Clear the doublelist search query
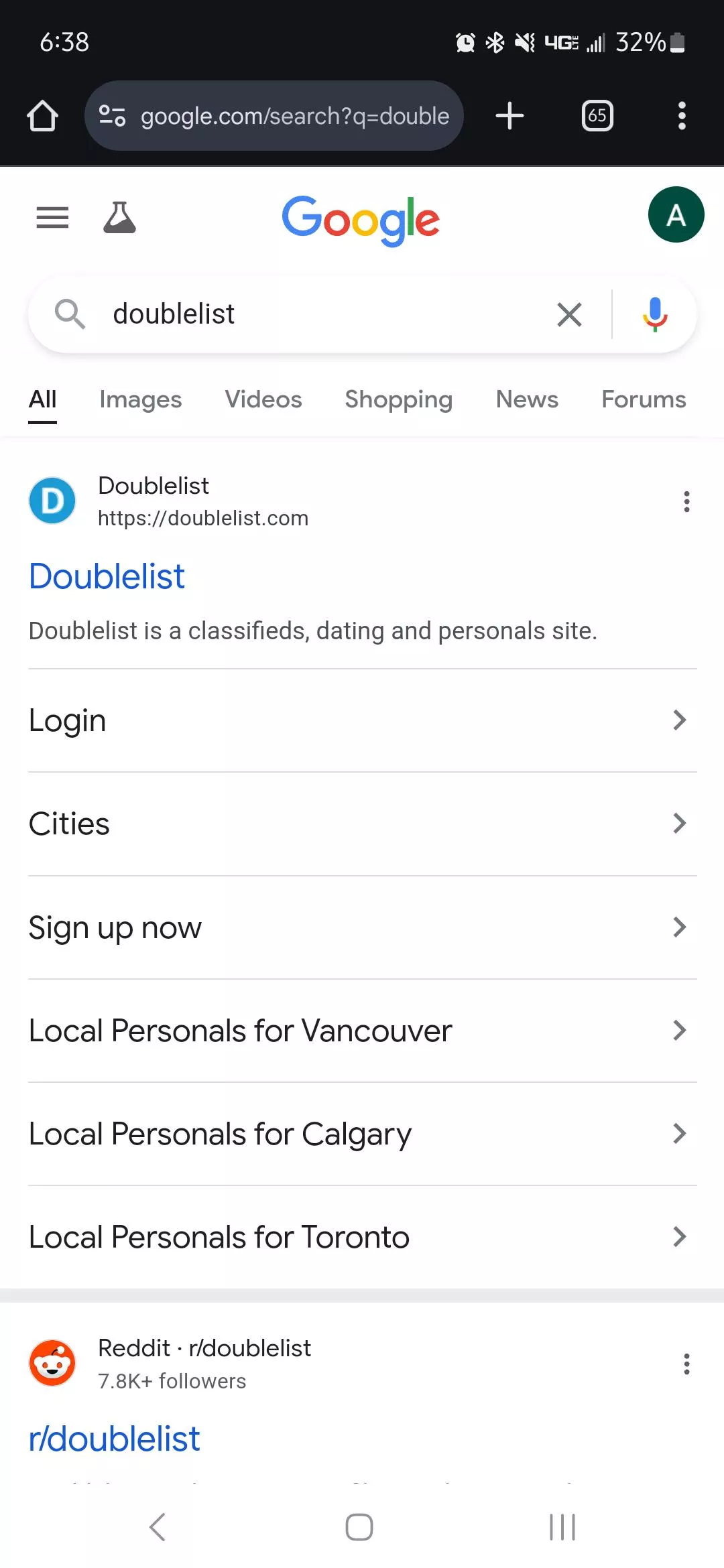This screenshot has height=1568, width=724. coord(569,314)
